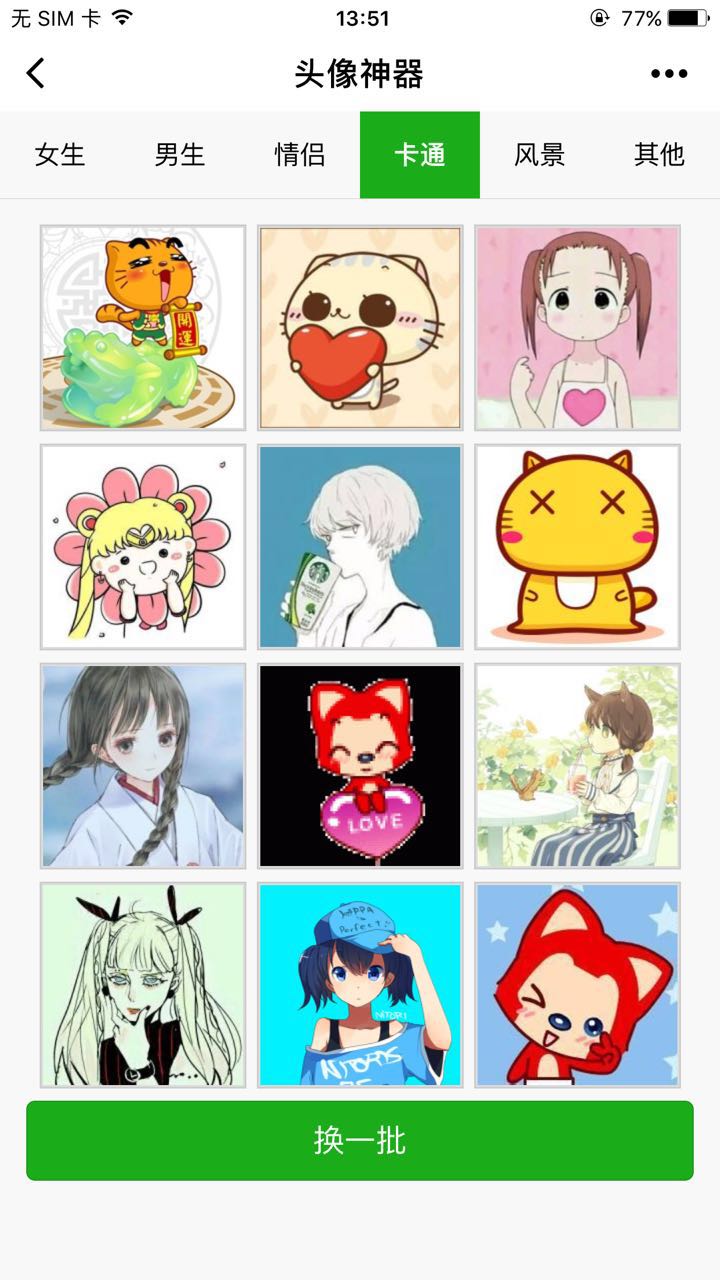This screenshot has height=1280, width=720.
Task: Choose the blonde girl in pink flower avatar
Action: click(143, 547)
